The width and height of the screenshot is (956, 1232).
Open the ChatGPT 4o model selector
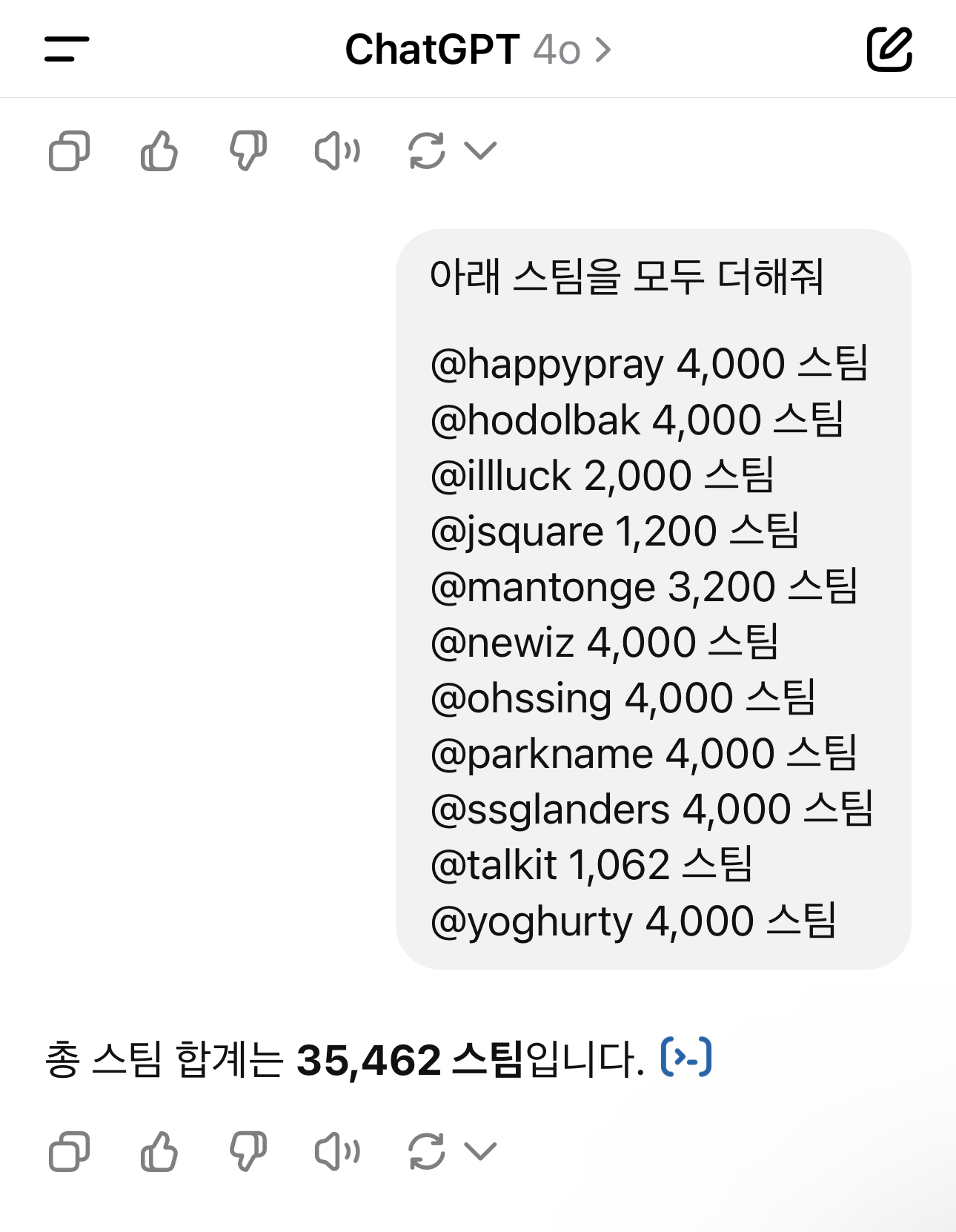(x=478, y=50)
